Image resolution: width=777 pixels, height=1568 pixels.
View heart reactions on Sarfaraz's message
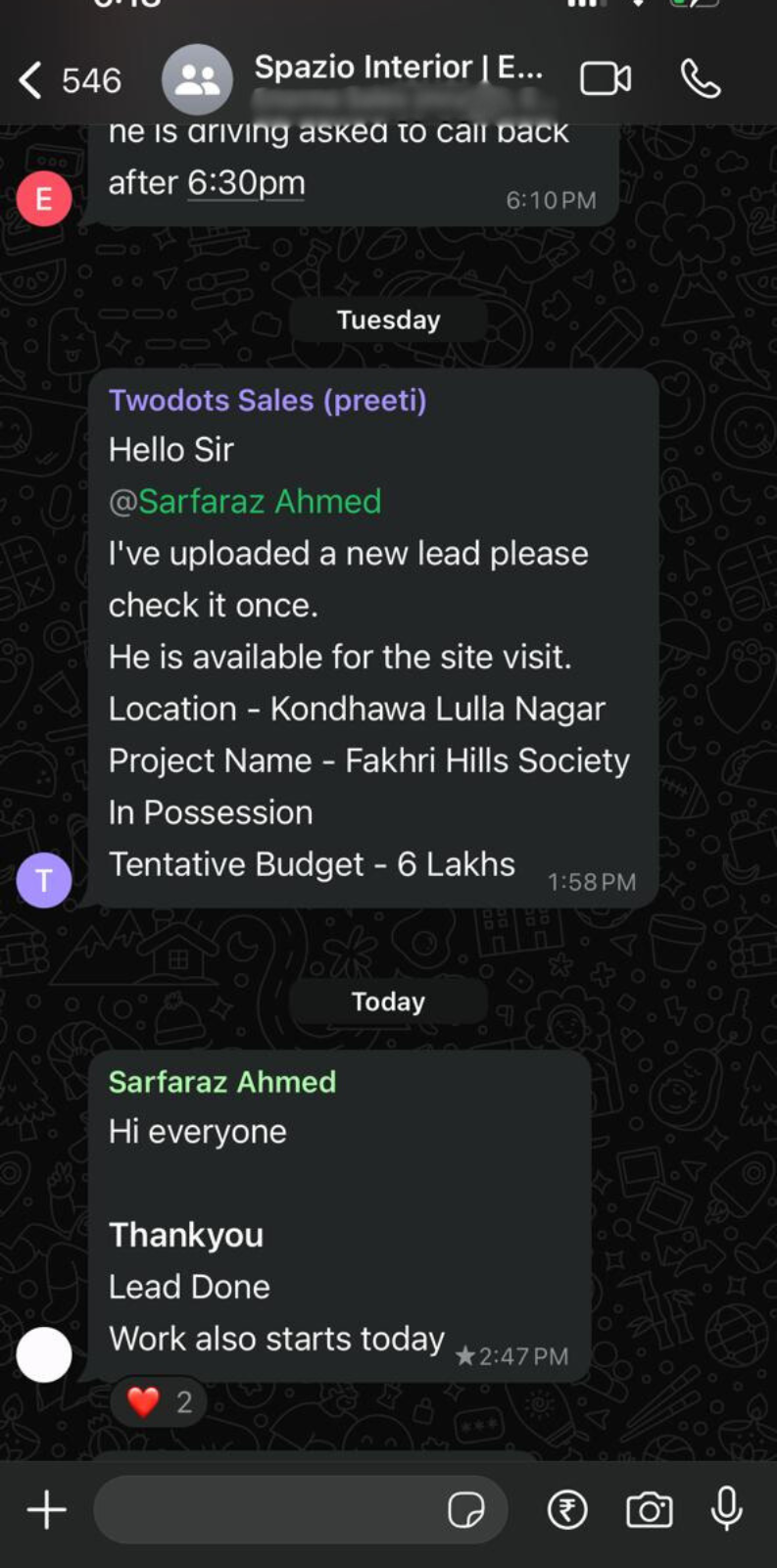tap(158, 1402)
